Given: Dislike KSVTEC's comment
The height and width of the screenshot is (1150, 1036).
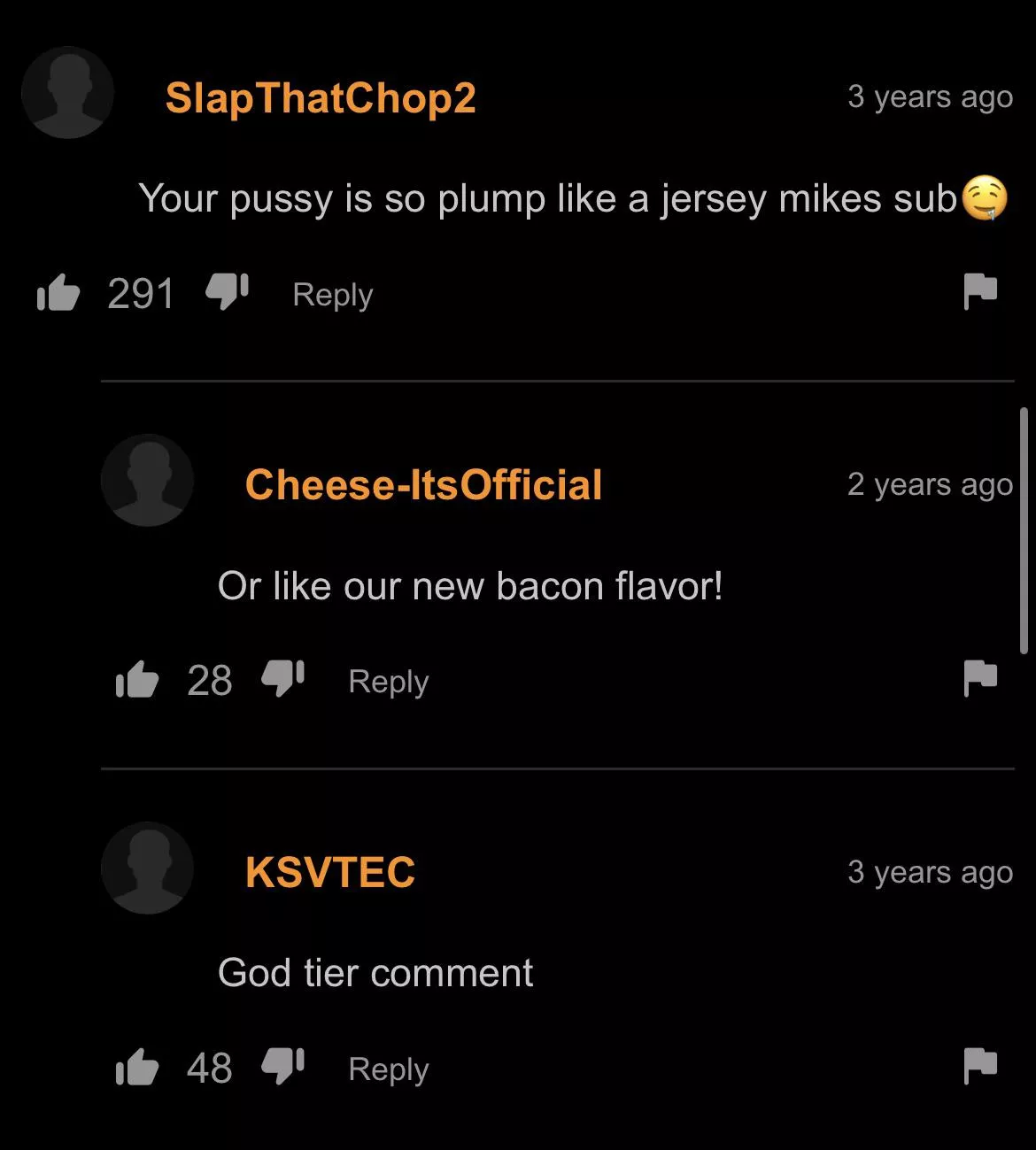Looking at the screenshot, I should [283, 1067].
